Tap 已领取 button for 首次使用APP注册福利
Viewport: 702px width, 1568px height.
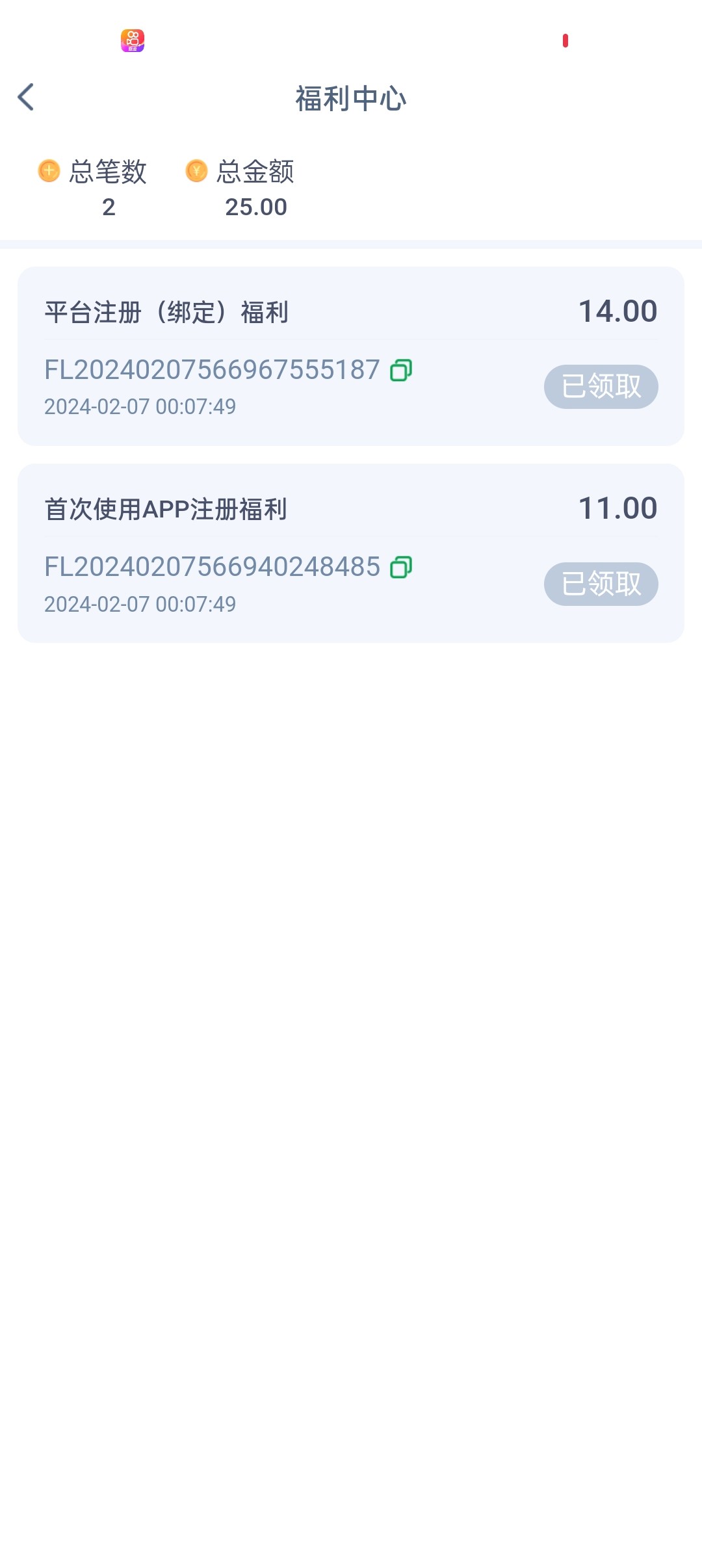pyautogui.click(x=601, y=584)
